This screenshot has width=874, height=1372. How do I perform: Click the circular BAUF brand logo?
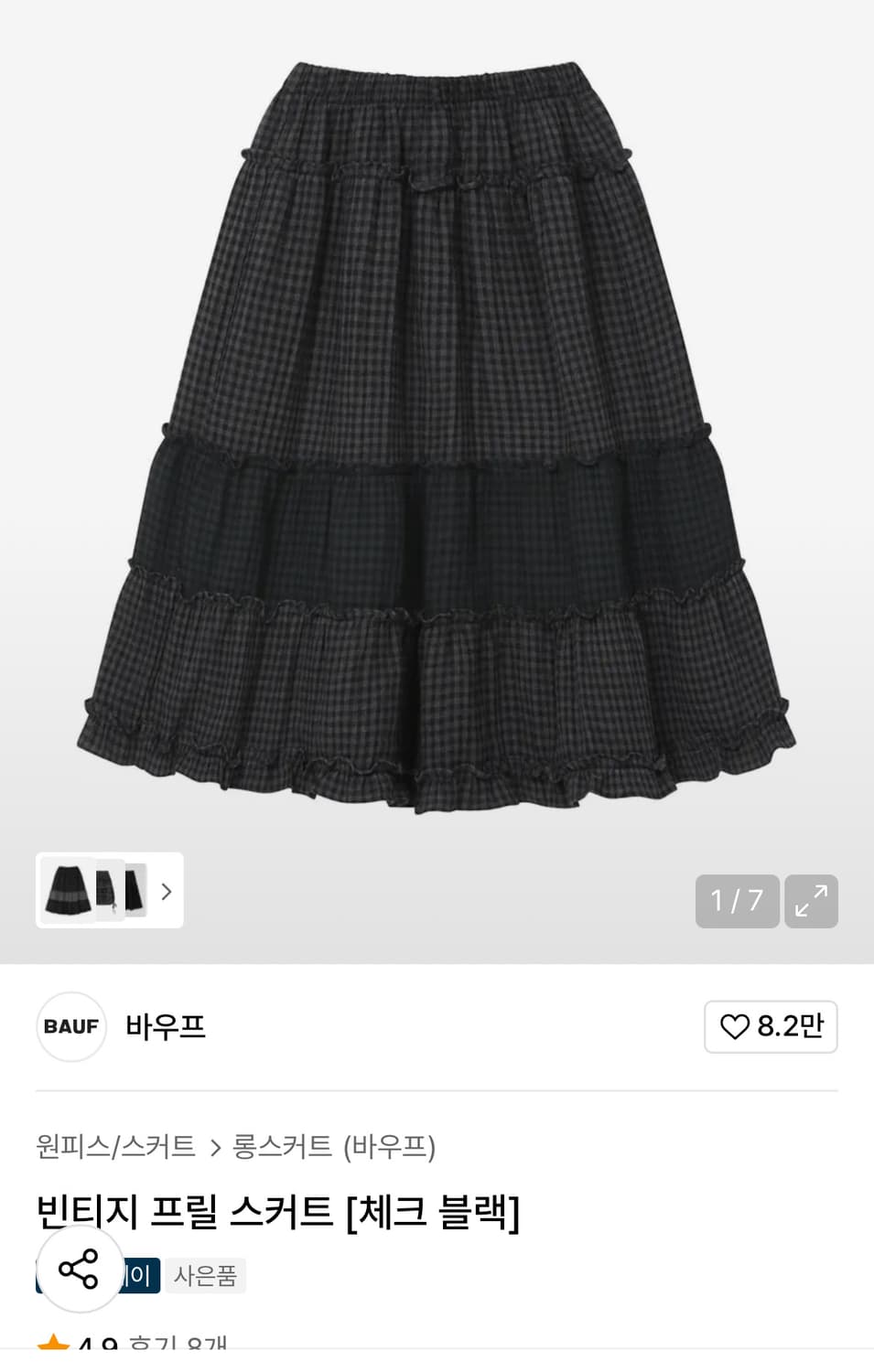pyautogui.click(x=71, y=1026)
